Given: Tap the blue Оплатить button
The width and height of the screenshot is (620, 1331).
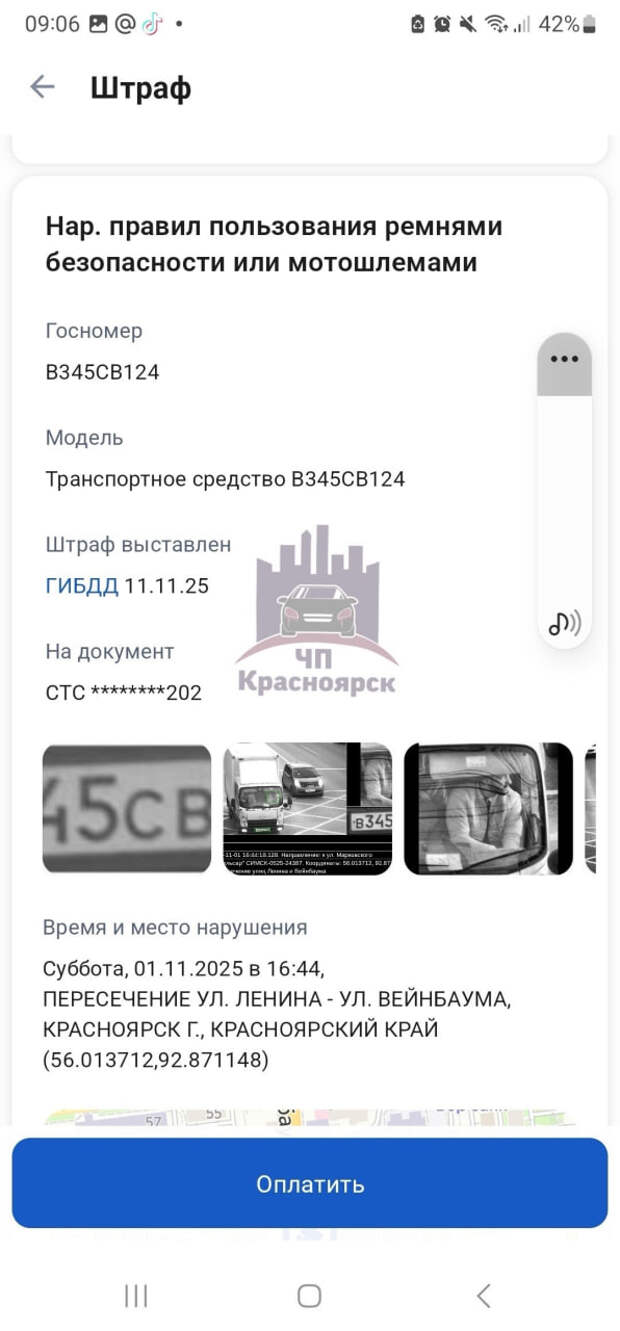Looking at the screenshot, I should (310, 1184).
